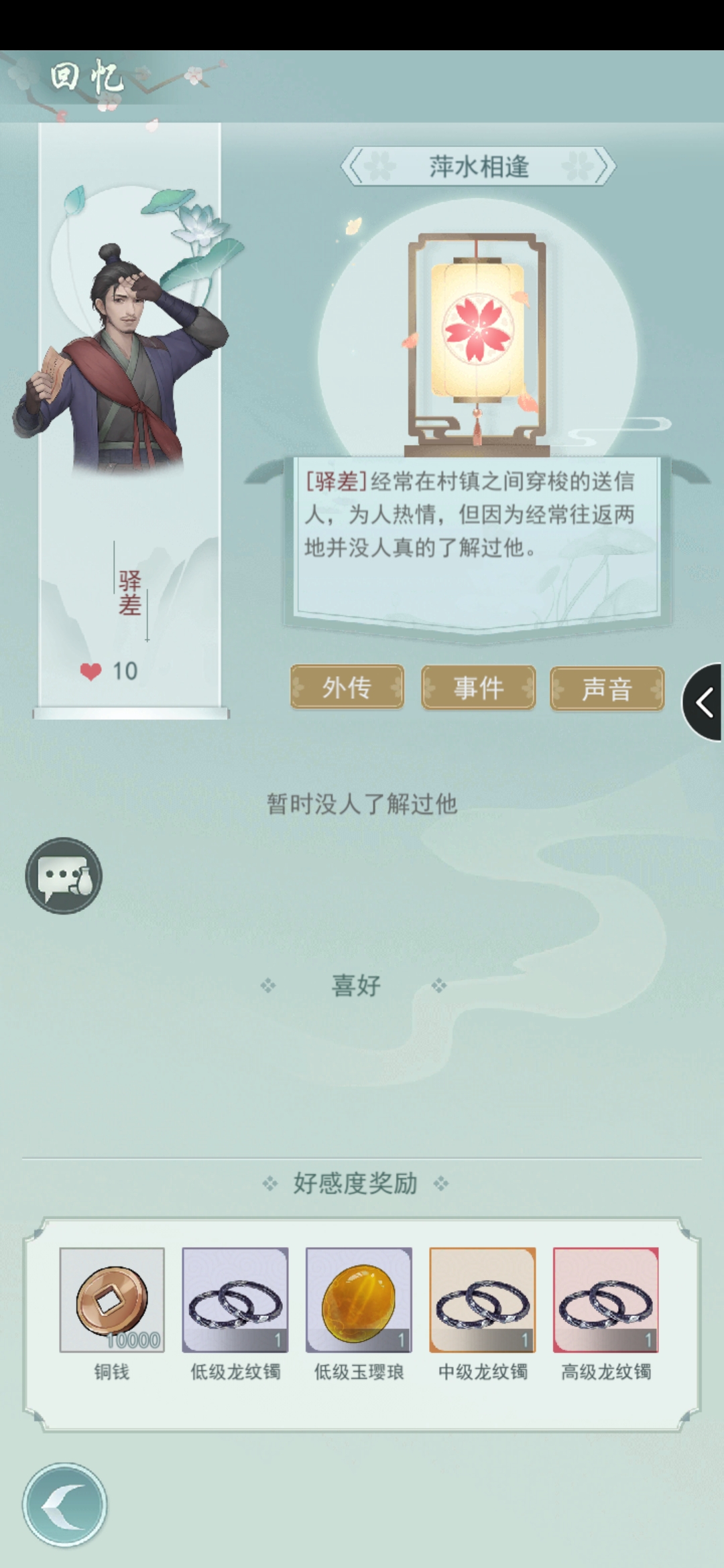Open the chat bubble icon
This screenshot has width=724, height=1568.
[64, 875]
